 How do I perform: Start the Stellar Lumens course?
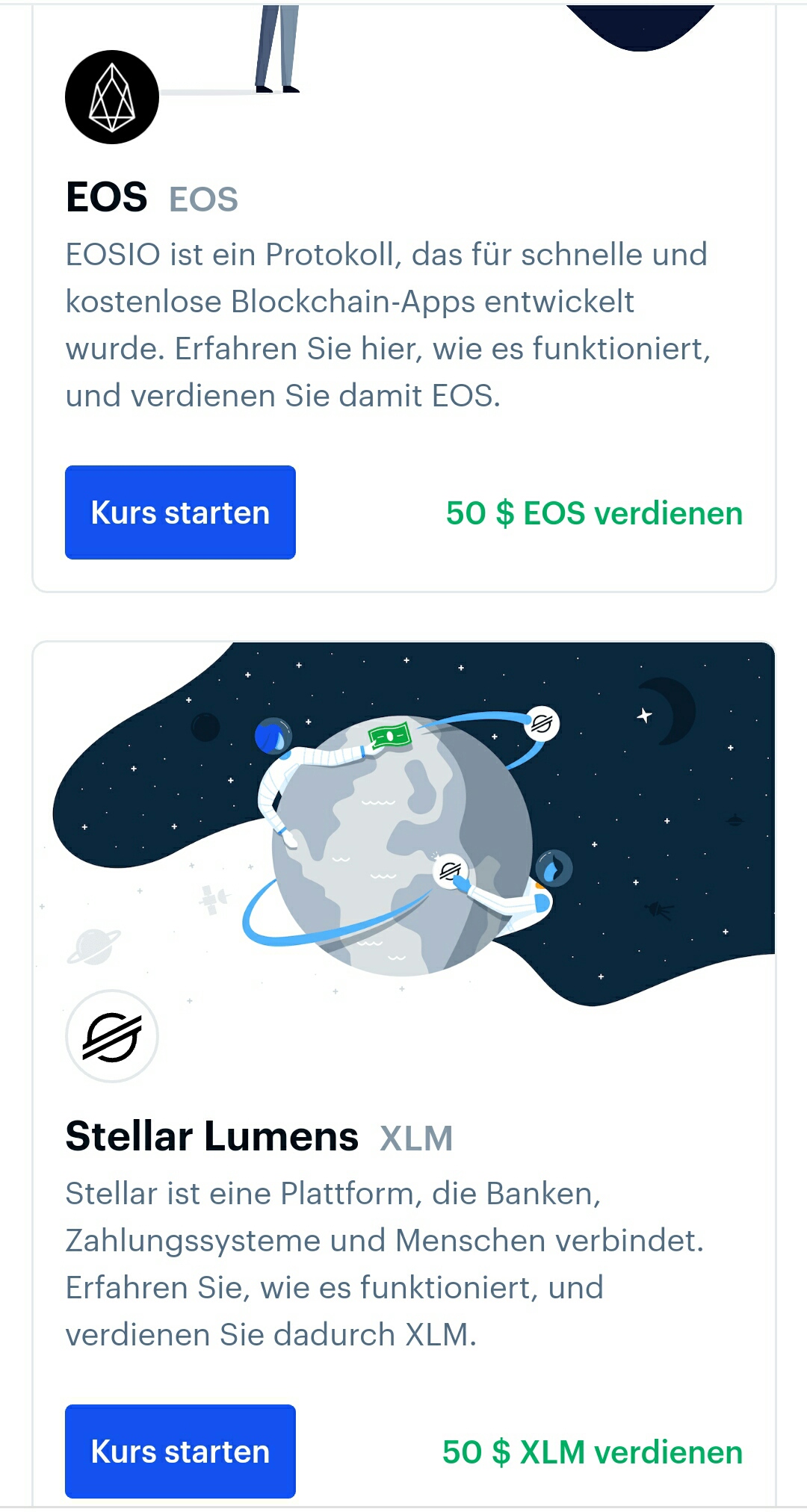point(180,1451)
